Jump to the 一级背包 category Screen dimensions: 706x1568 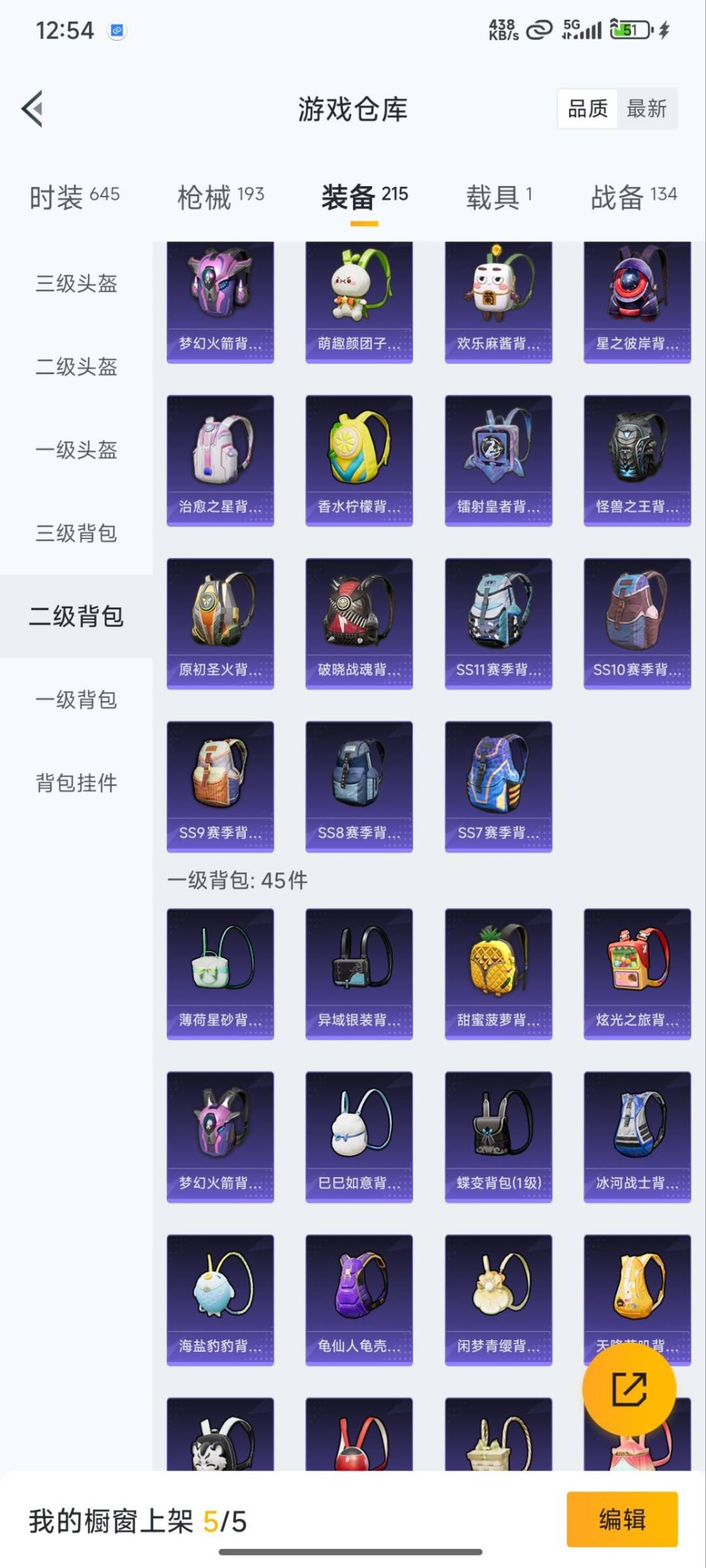point(76,700)
